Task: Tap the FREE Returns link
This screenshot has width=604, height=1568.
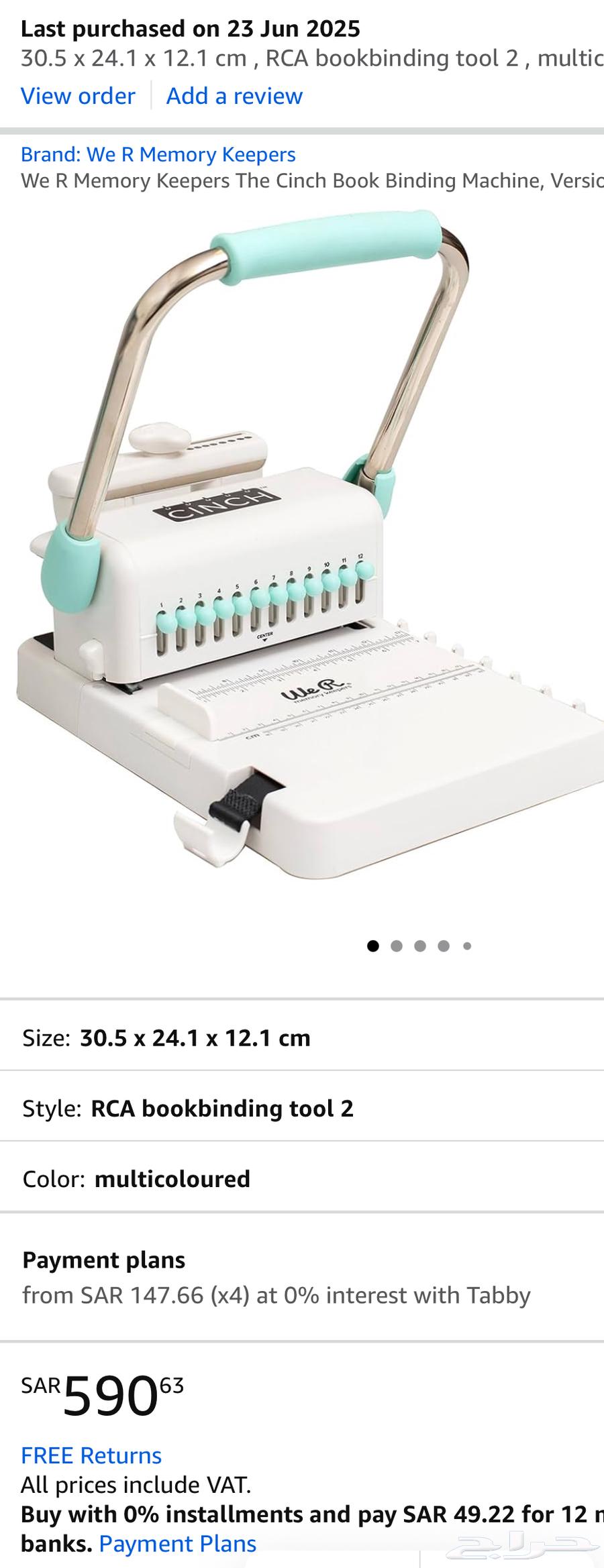Action: click(91, 1455)
